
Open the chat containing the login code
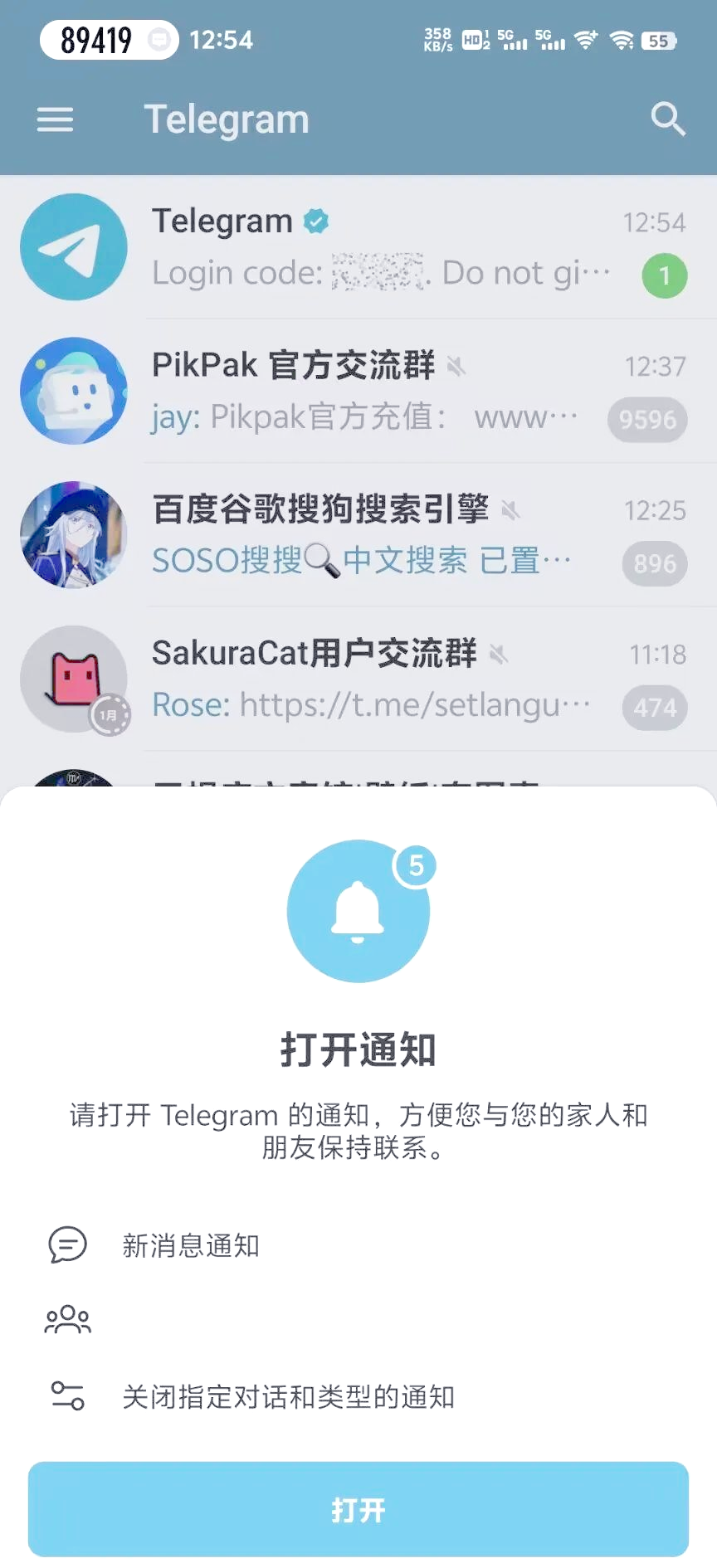(x=358, y=246)
